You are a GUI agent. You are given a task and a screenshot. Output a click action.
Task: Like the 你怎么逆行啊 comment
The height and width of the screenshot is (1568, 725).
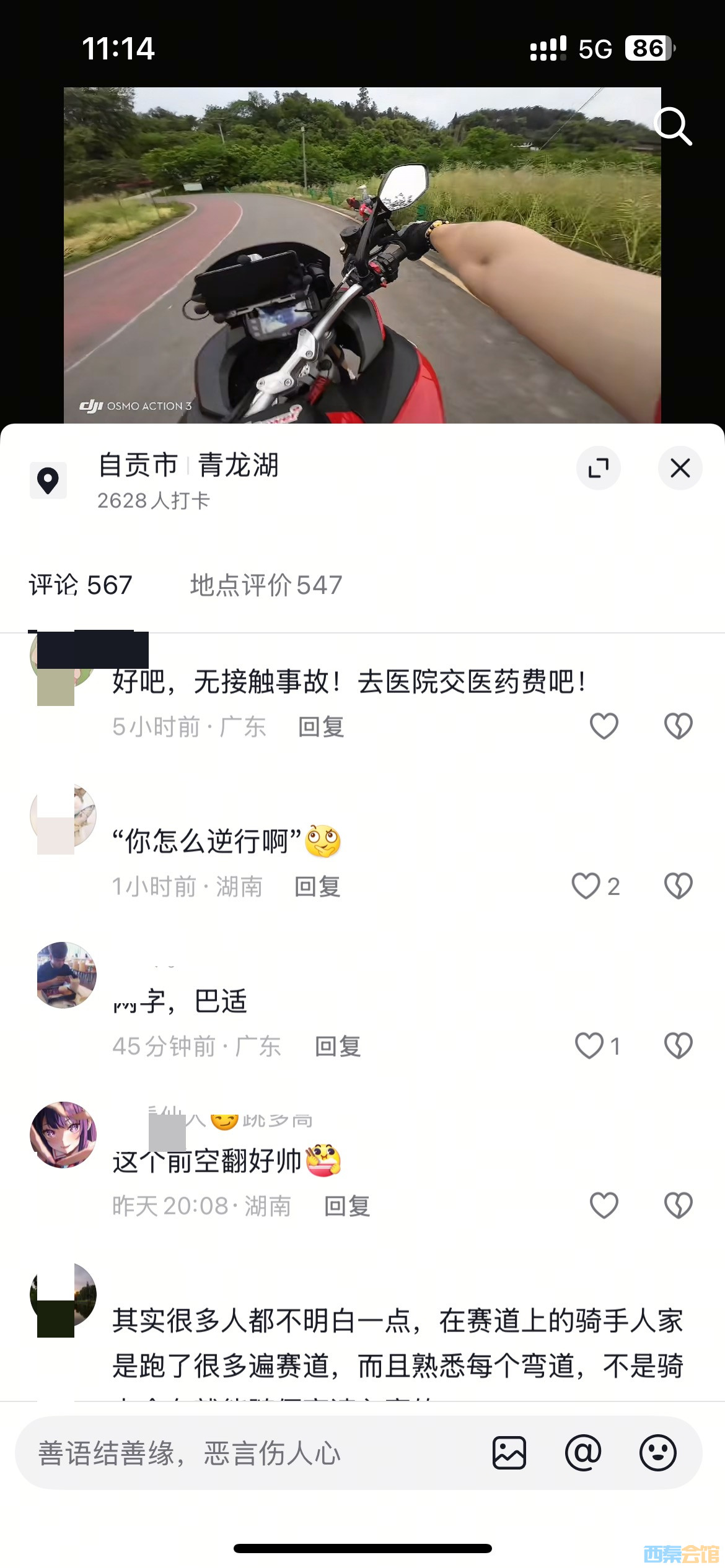point(586,886)
